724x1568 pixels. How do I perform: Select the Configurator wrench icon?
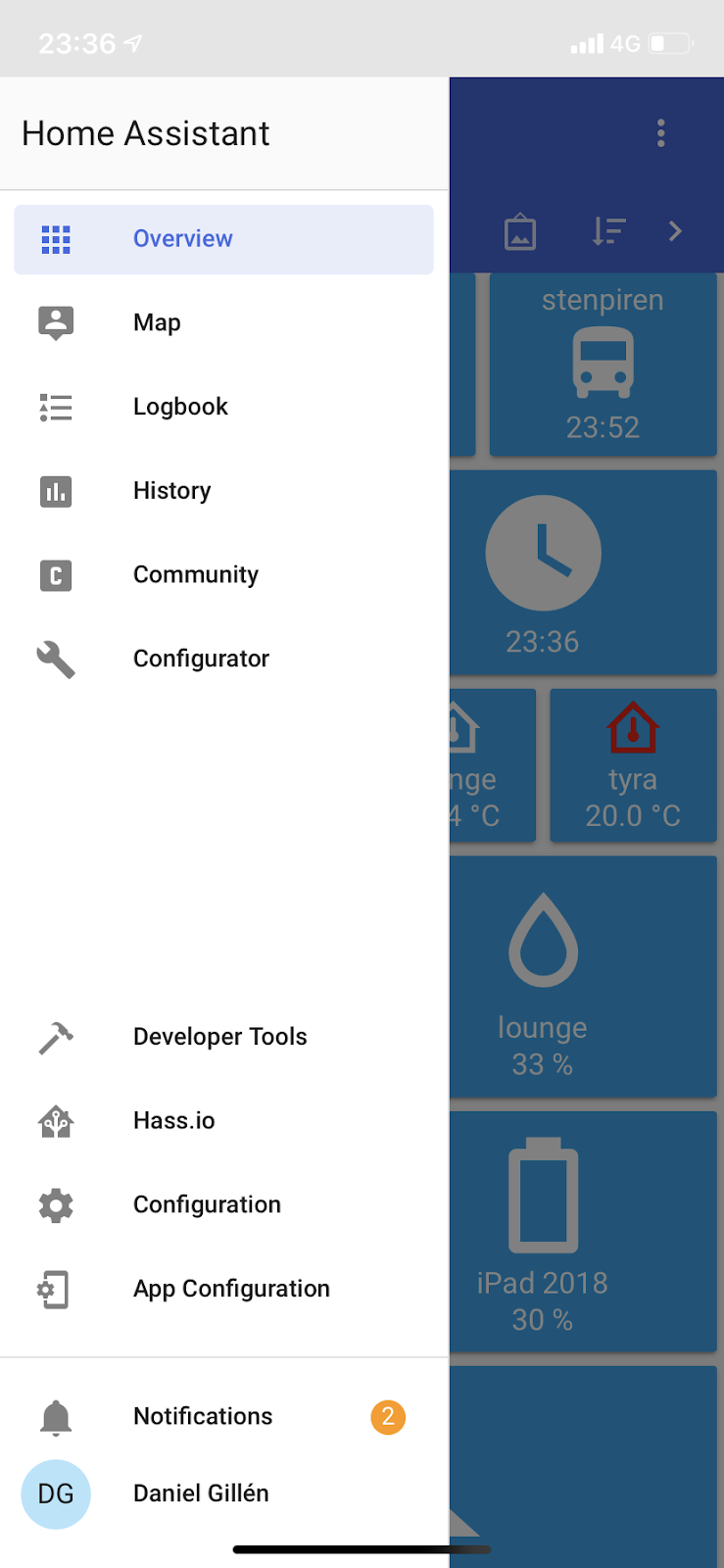[56, 660]
